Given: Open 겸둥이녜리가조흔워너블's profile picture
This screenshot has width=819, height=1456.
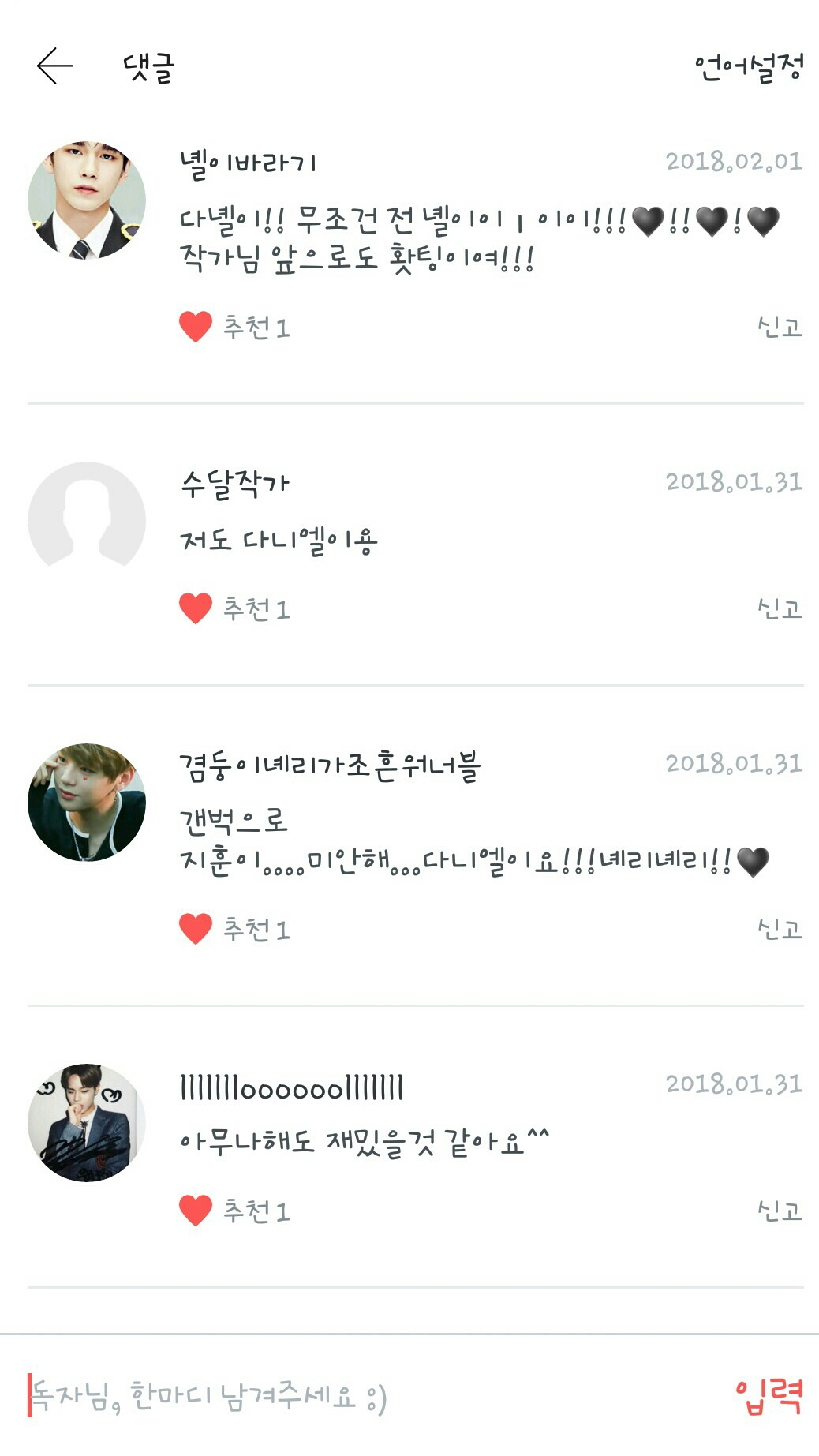Looking at the screenshot, I should (x=87, y=802).
